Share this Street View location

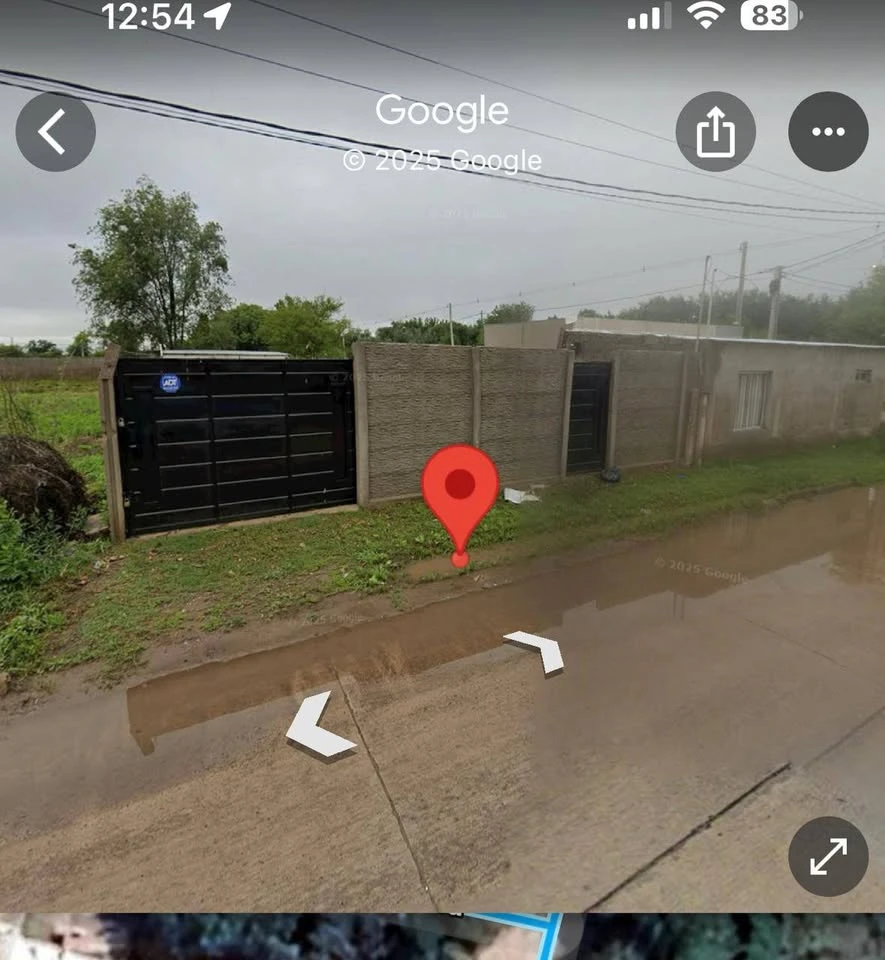point(715,132)
